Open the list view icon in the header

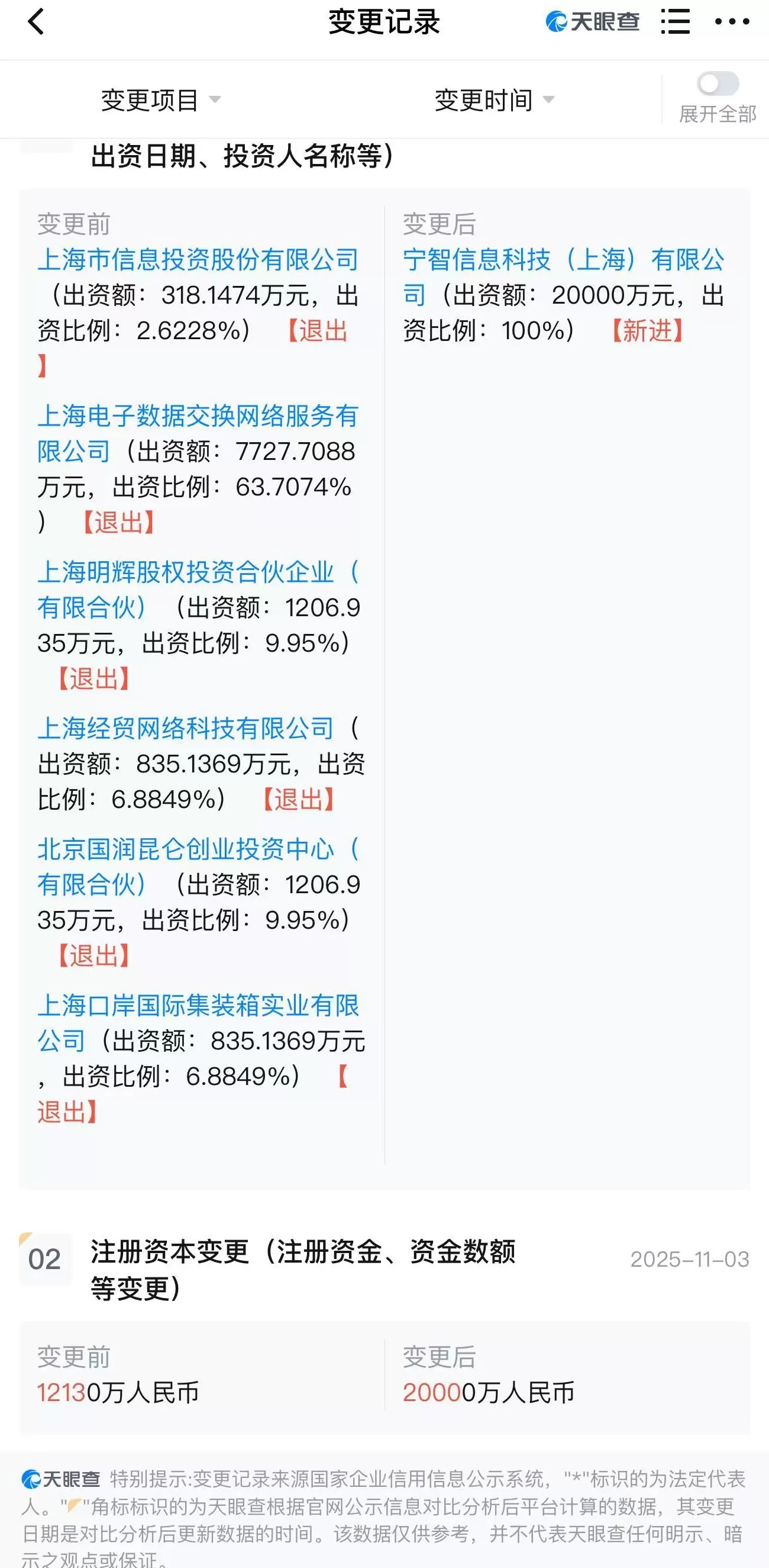pos(676,22)
